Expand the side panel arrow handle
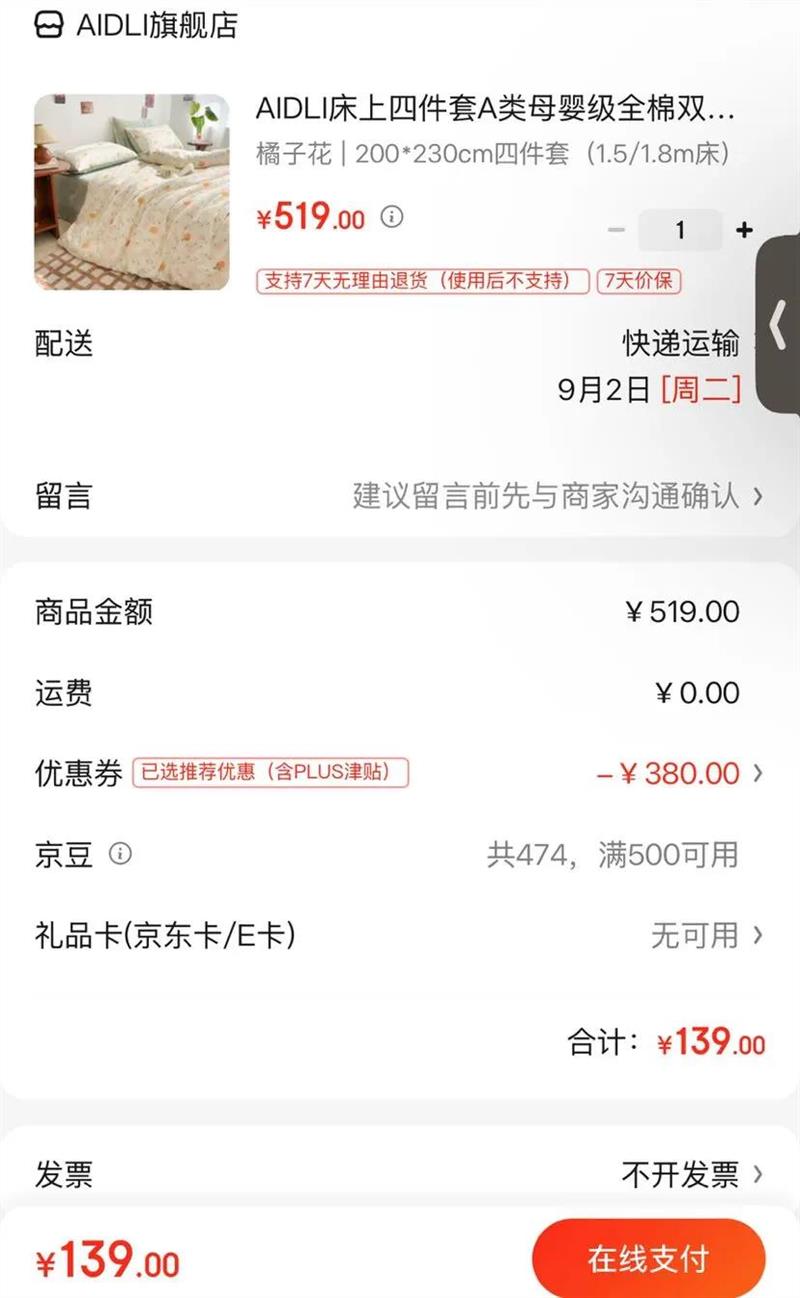 (779, 325)
